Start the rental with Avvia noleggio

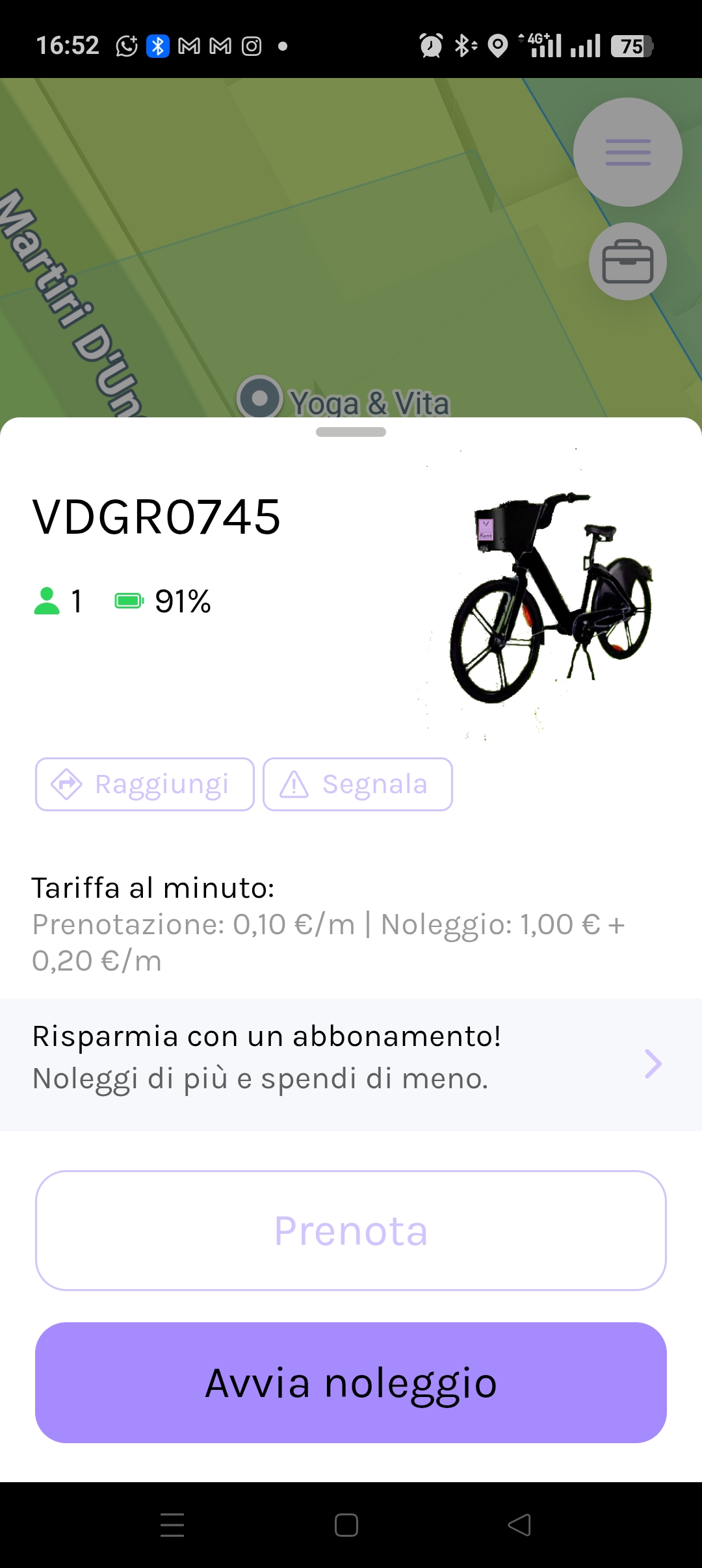coord(351,1383)
